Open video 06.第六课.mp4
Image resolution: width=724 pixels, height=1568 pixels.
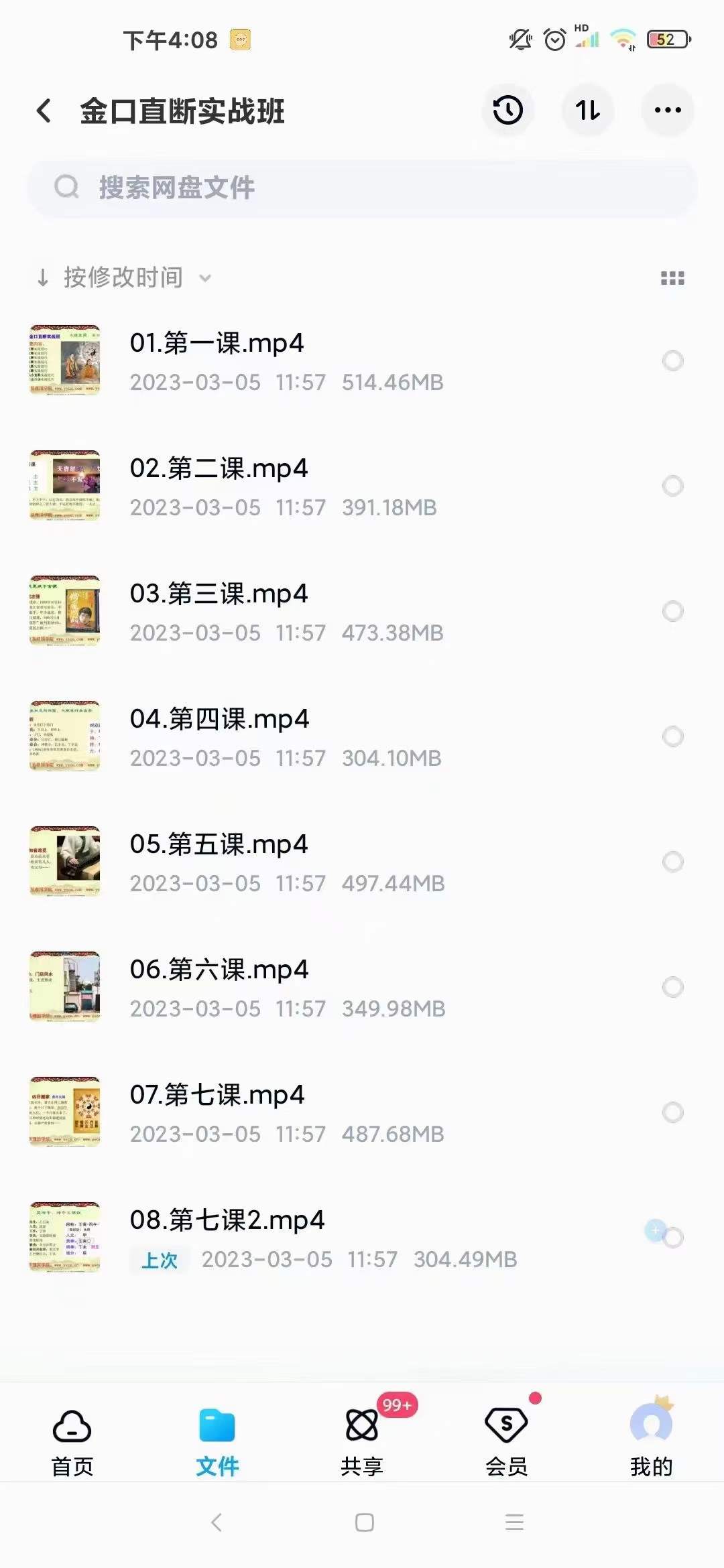click(219, 970)
